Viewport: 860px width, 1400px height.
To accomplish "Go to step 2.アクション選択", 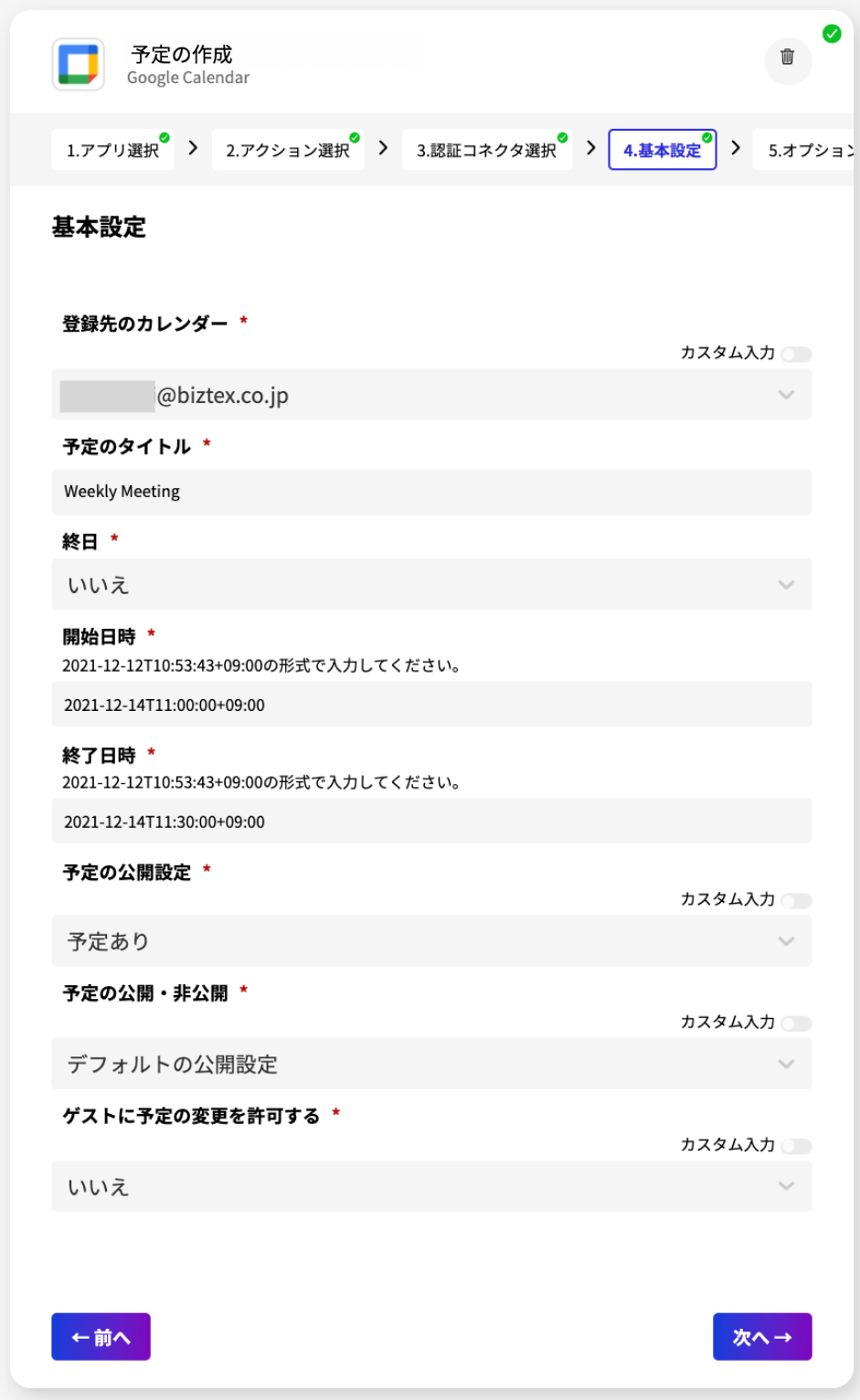I will tap(288, 150).
